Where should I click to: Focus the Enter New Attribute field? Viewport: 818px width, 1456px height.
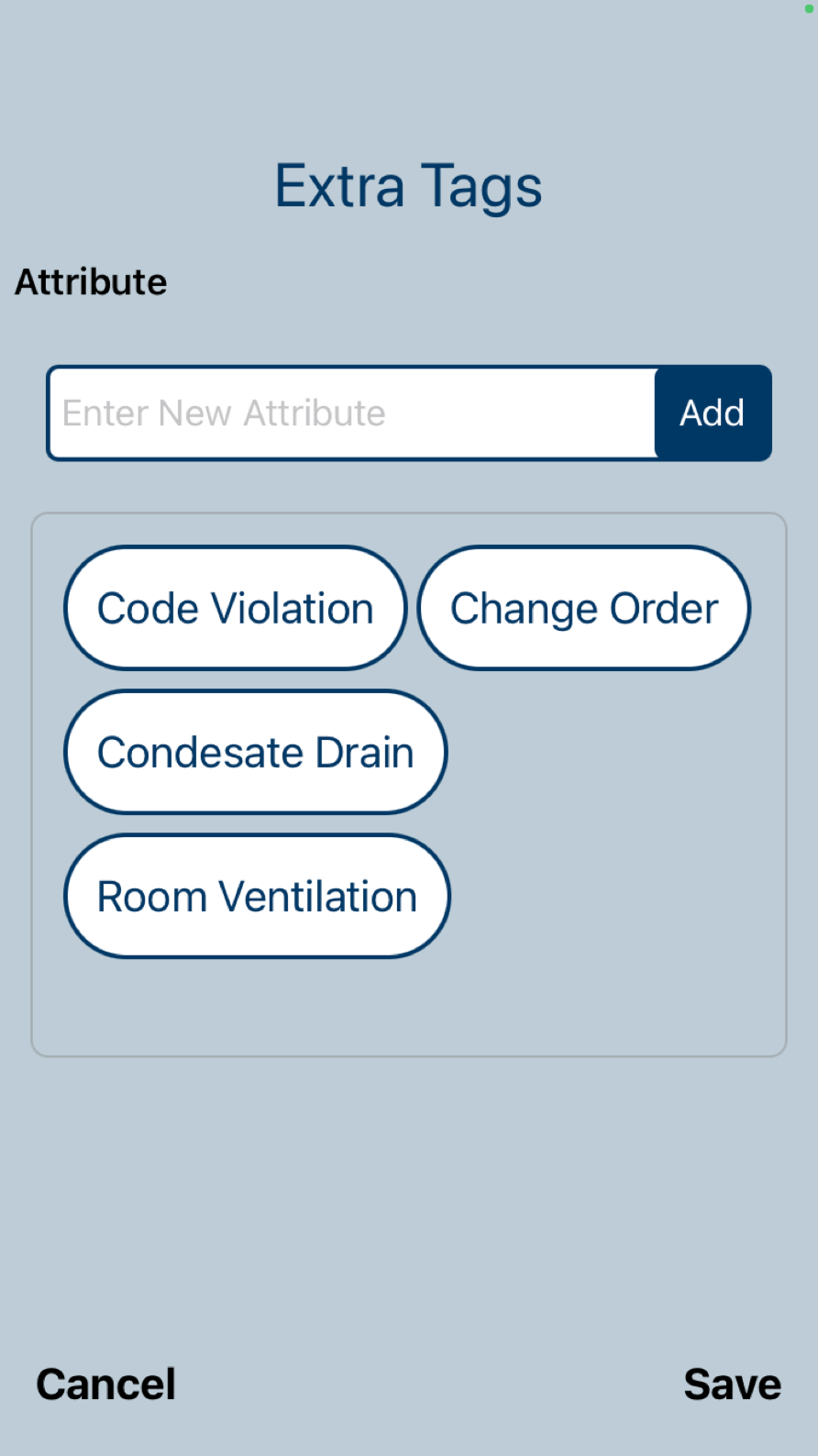point(353,414)
